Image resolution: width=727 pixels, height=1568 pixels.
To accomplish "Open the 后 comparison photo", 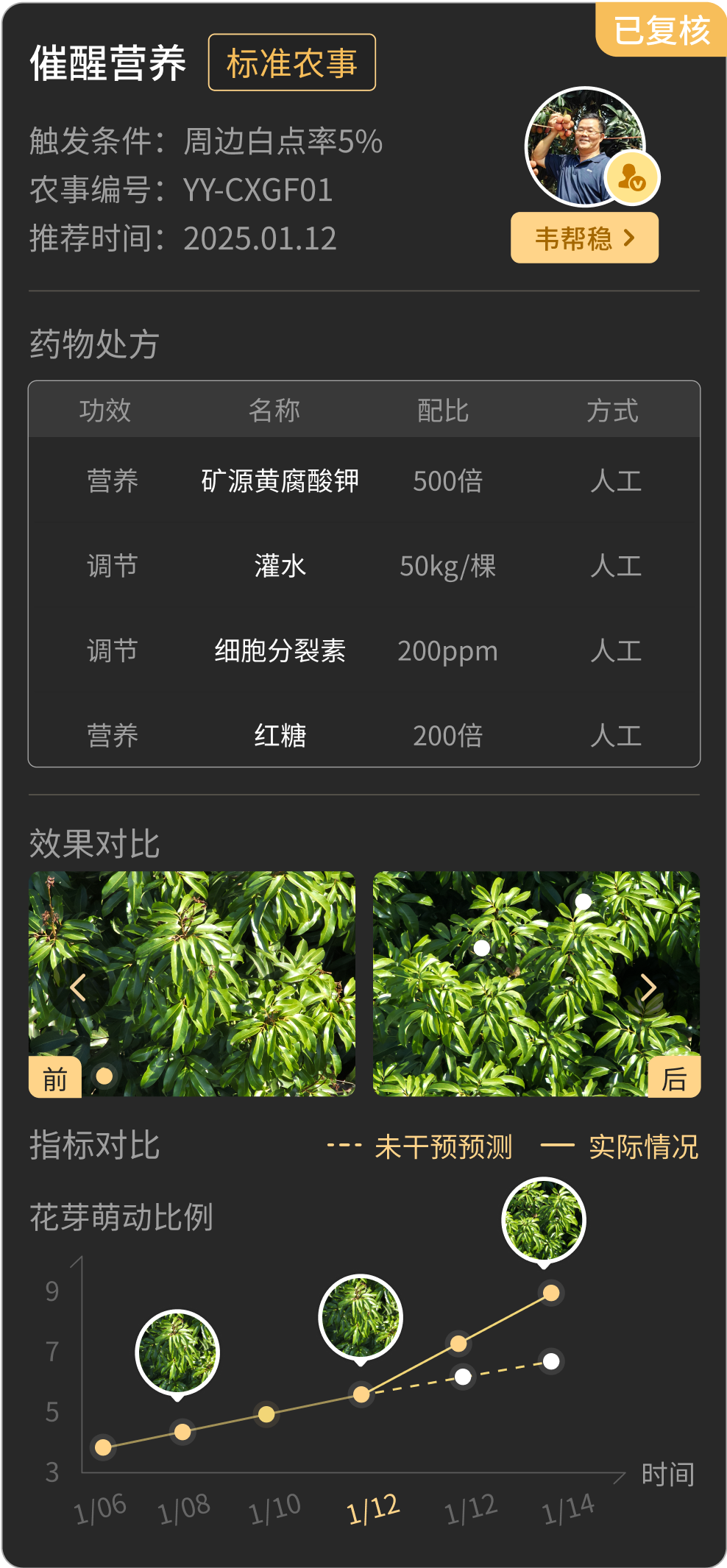I will point(536,984).
